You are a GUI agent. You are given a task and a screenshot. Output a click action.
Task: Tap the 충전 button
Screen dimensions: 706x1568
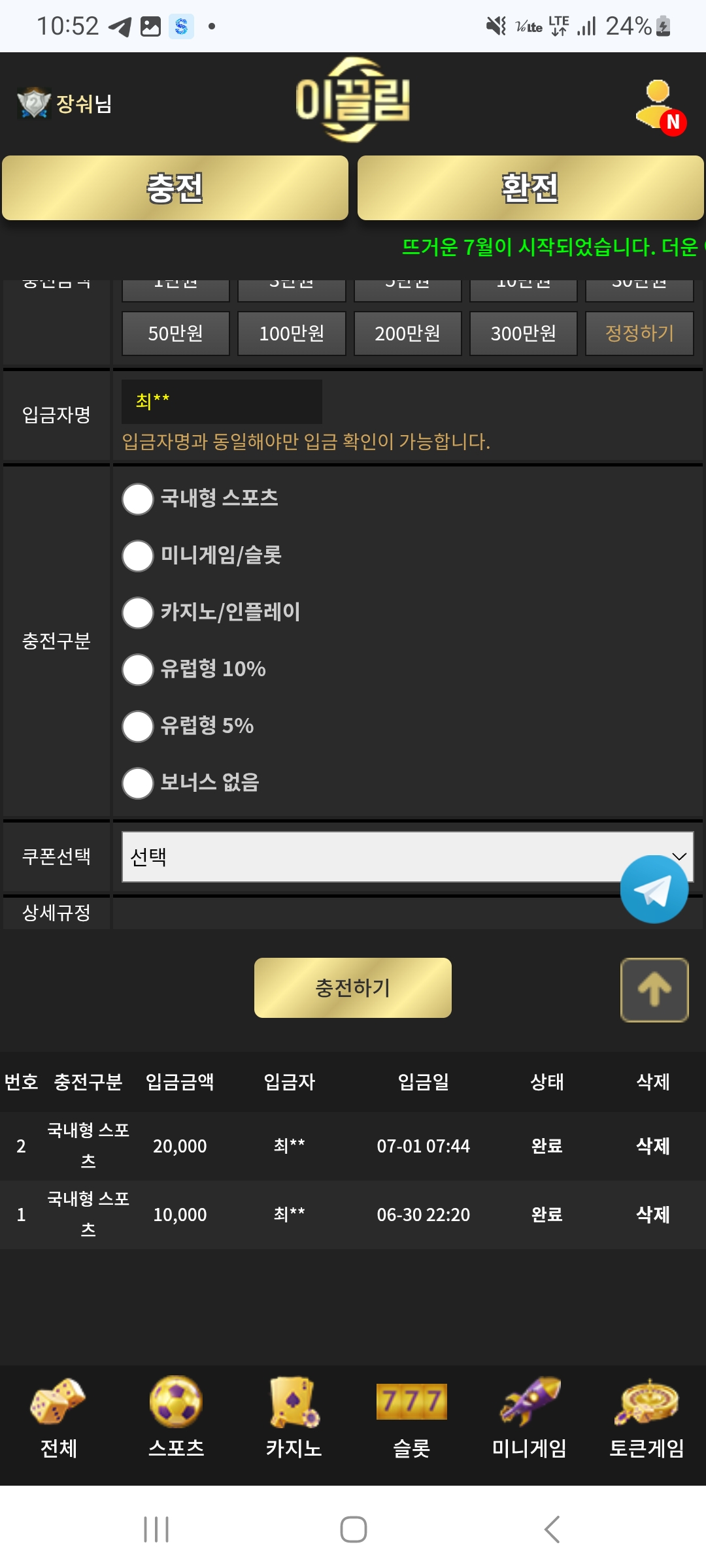[175, 188]
